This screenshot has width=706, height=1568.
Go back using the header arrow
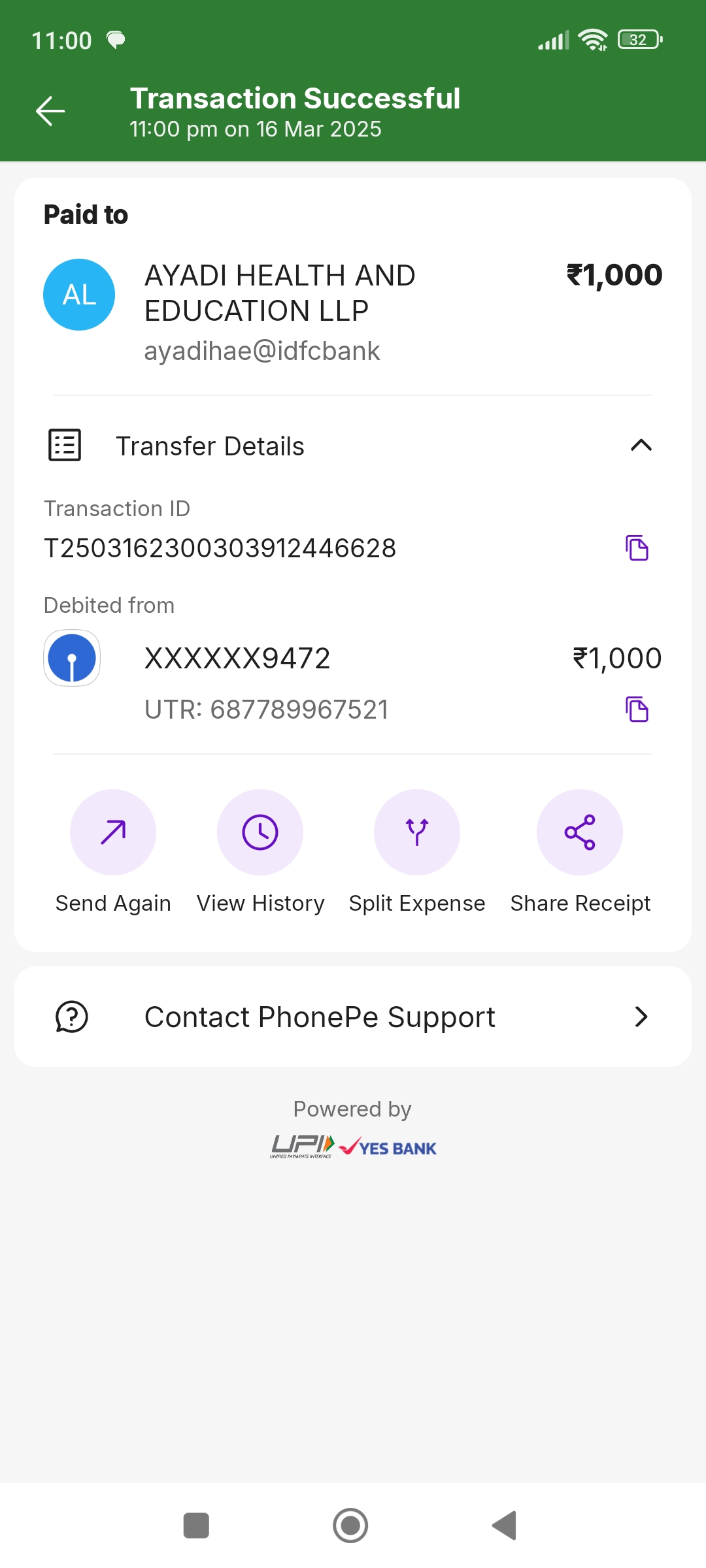pos(50,111)
